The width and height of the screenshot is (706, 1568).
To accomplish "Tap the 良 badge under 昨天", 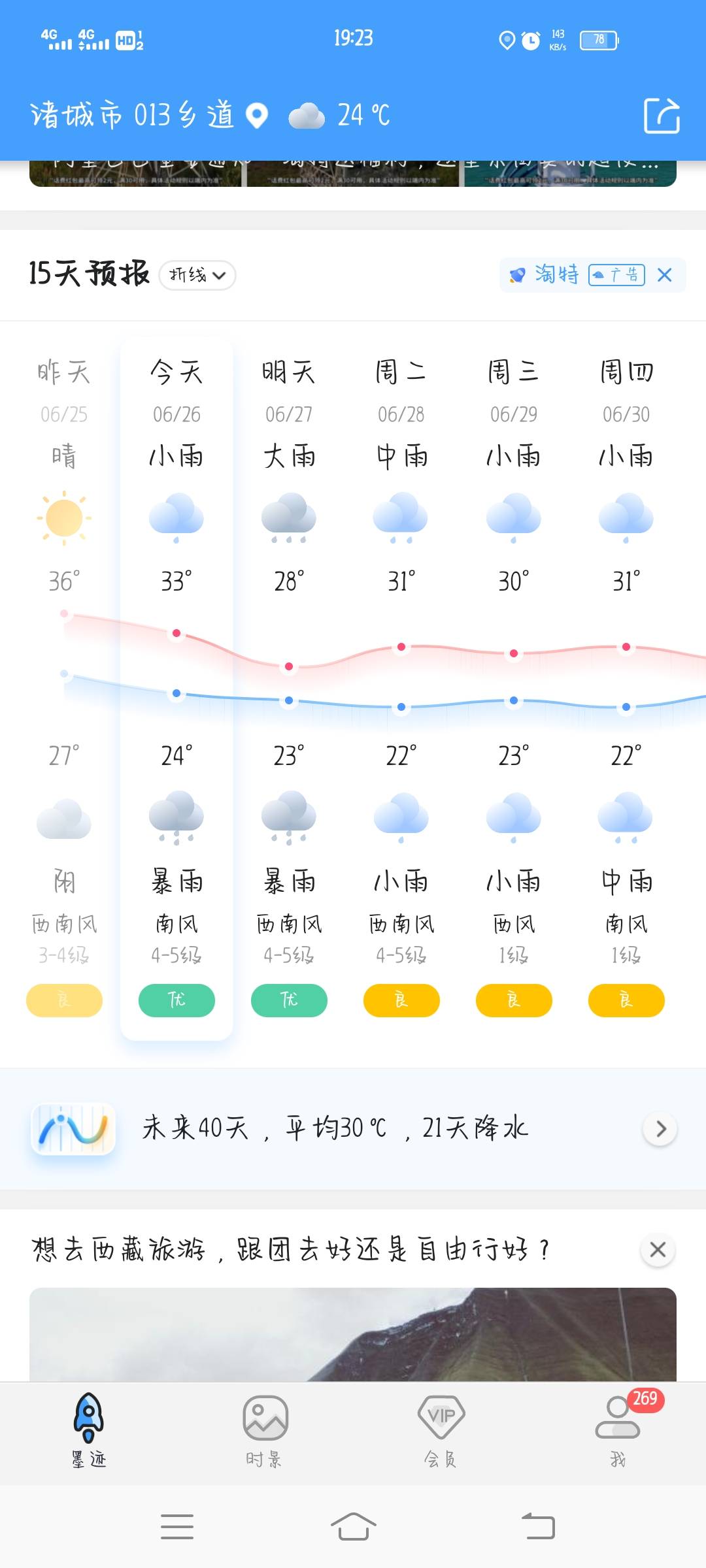I will (x=63, y=1000).
